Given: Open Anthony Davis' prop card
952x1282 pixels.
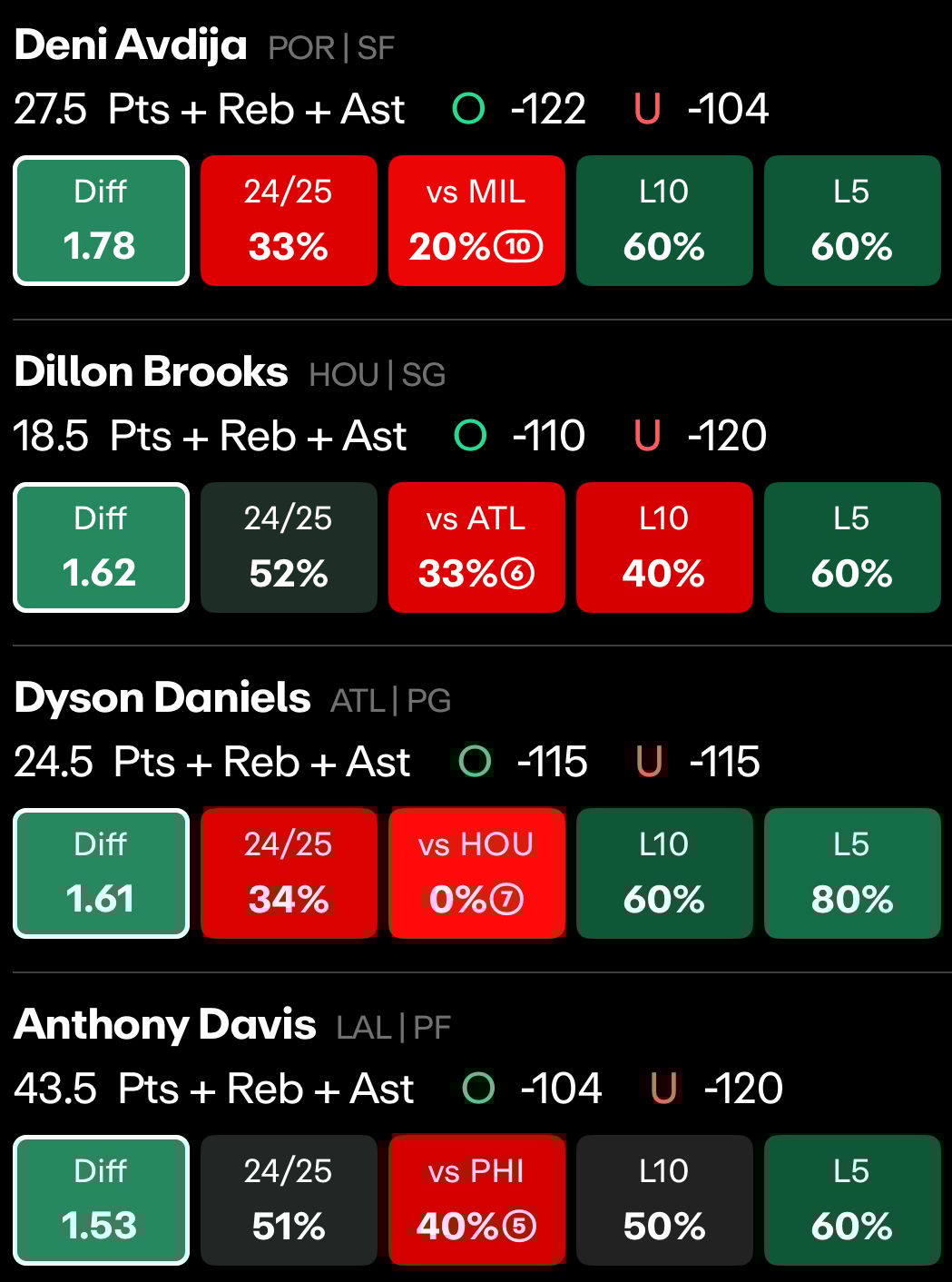Looking at the screenshot, I should 165,1025.
